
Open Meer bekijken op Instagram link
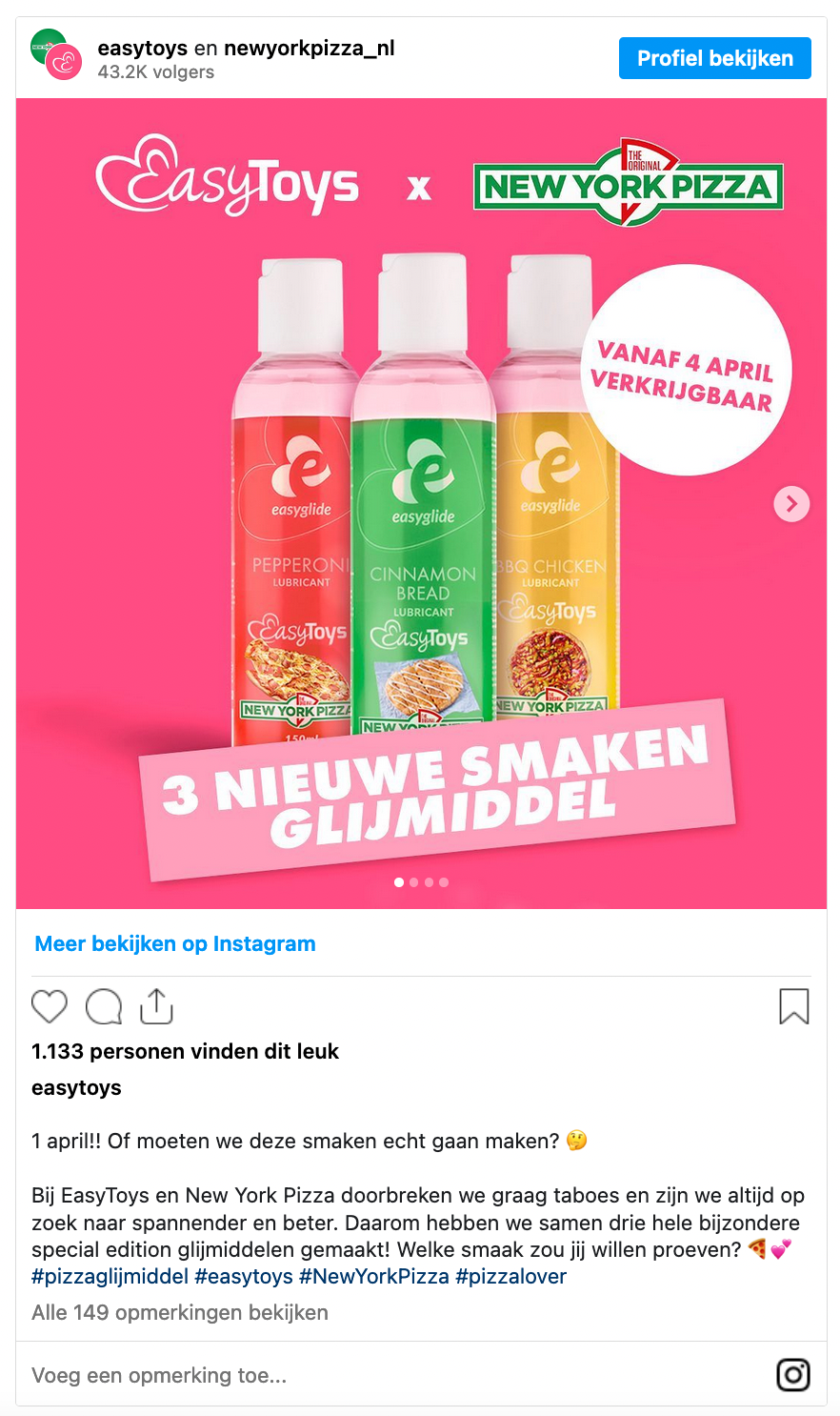pos(175,943)
